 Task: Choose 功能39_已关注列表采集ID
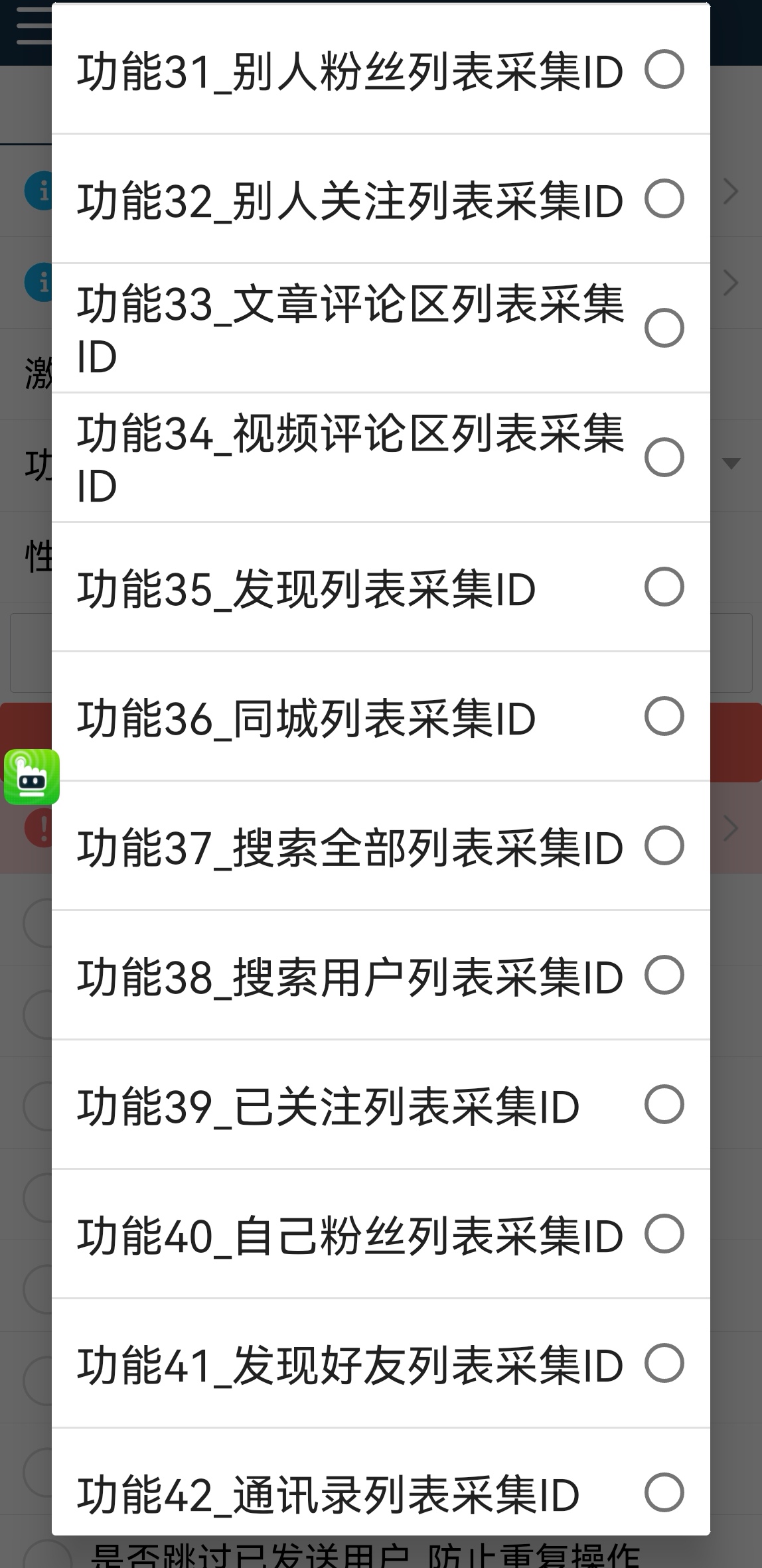tap(380, 1104)
